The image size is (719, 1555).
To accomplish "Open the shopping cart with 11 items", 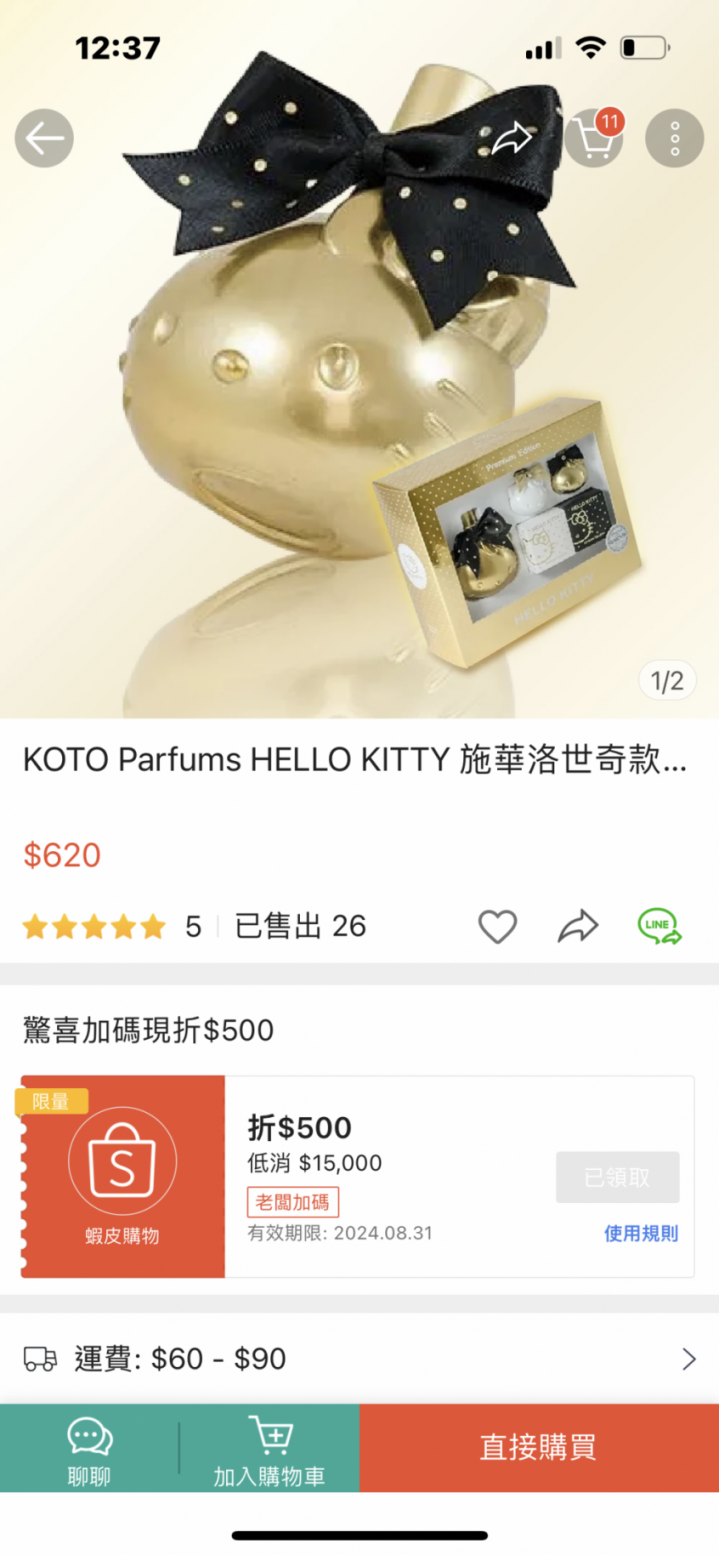I will click(593, 138).
